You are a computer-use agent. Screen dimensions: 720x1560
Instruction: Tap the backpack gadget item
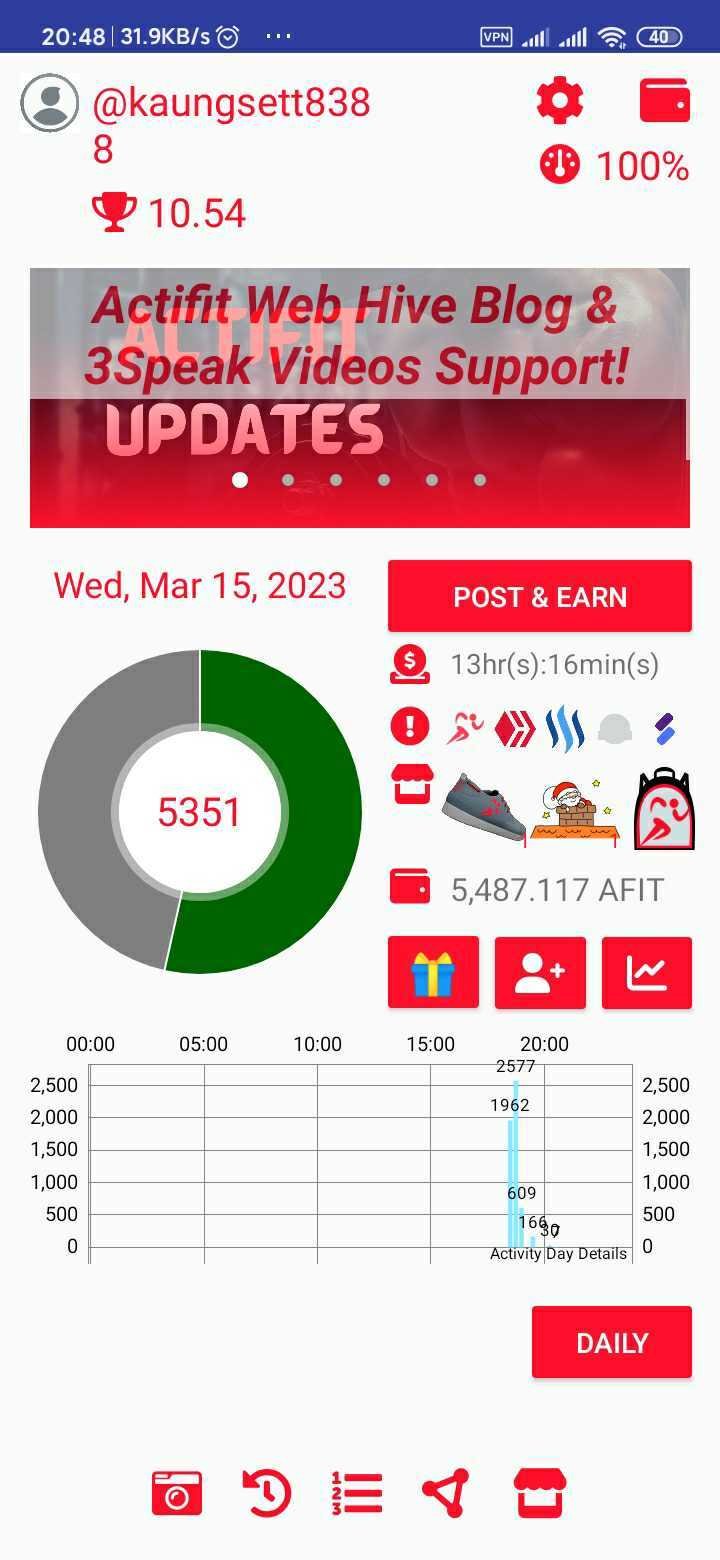664,808
